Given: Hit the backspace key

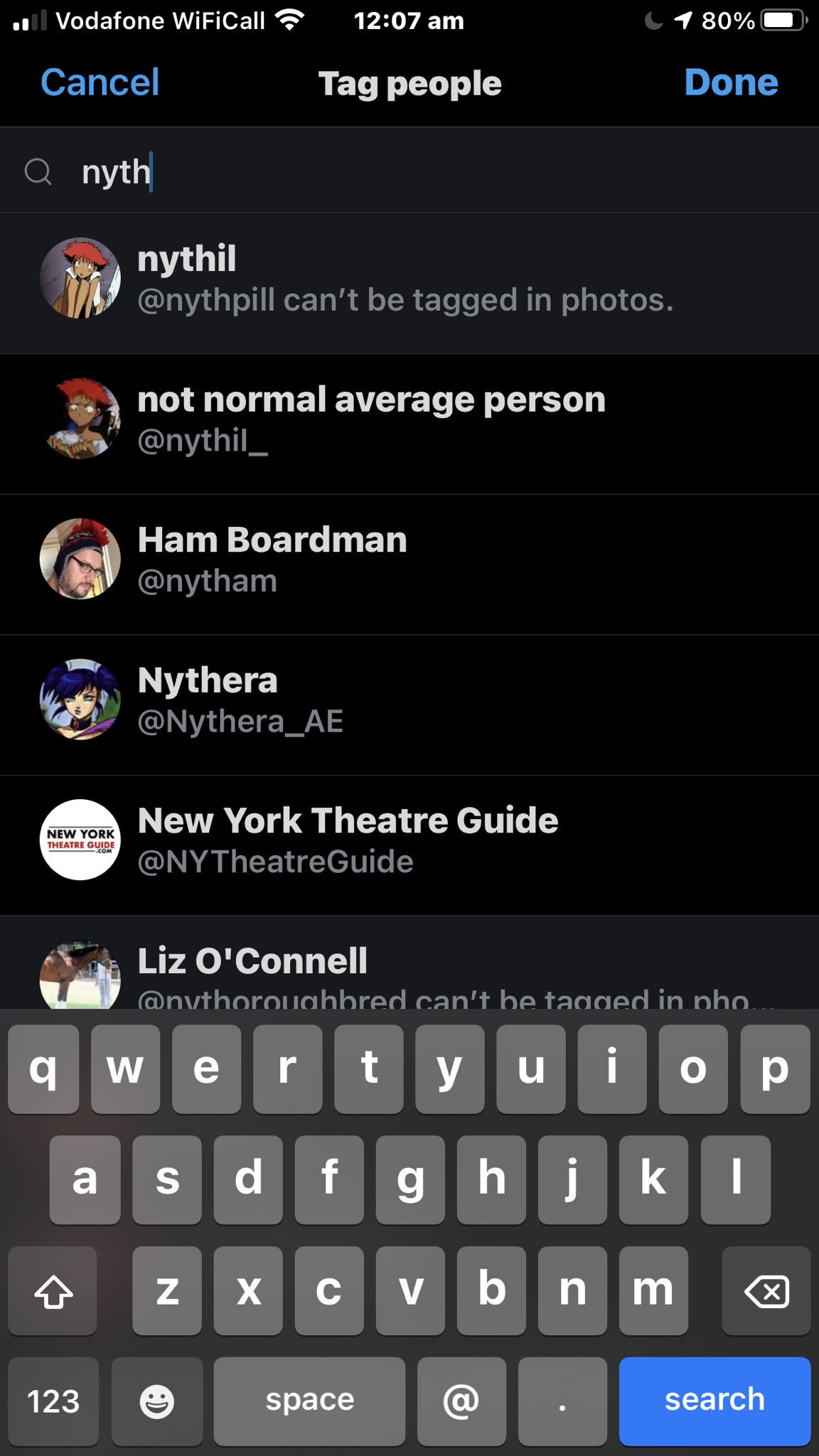Looking at the screenshot, I should [766, 1290].
